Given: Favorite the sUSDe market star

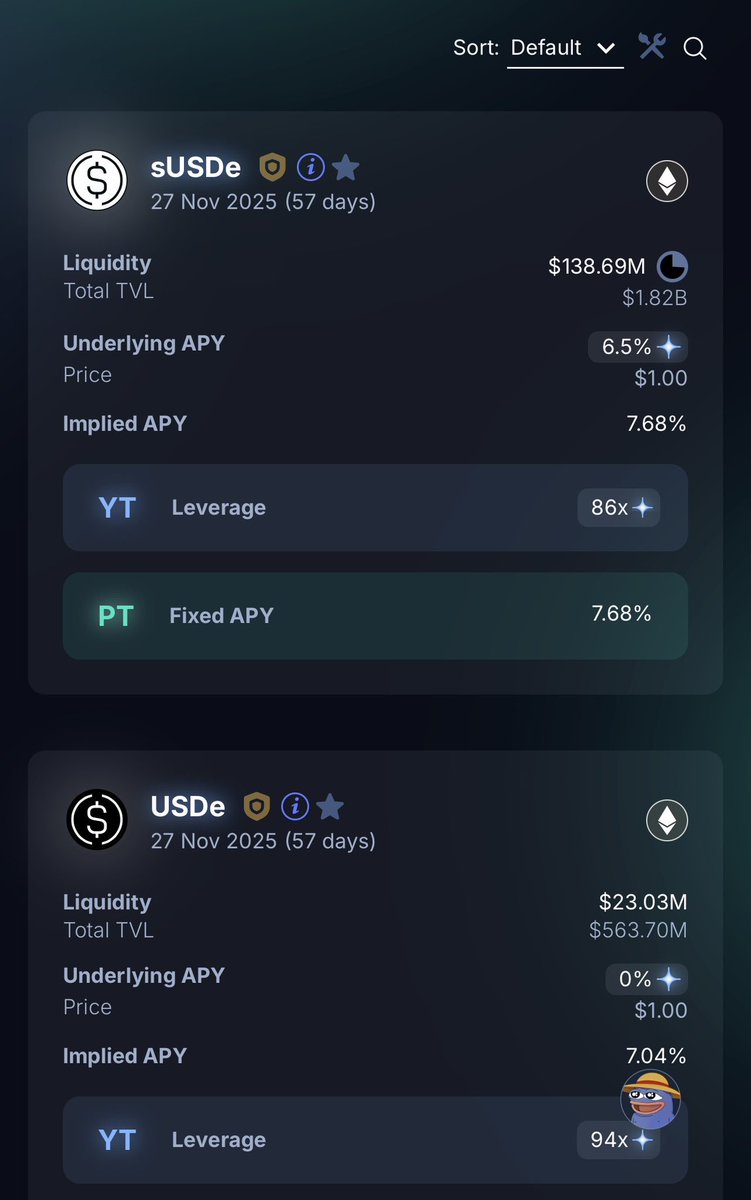Looking at the screenshot, I should pyautogui.click(x=345, y=167).
